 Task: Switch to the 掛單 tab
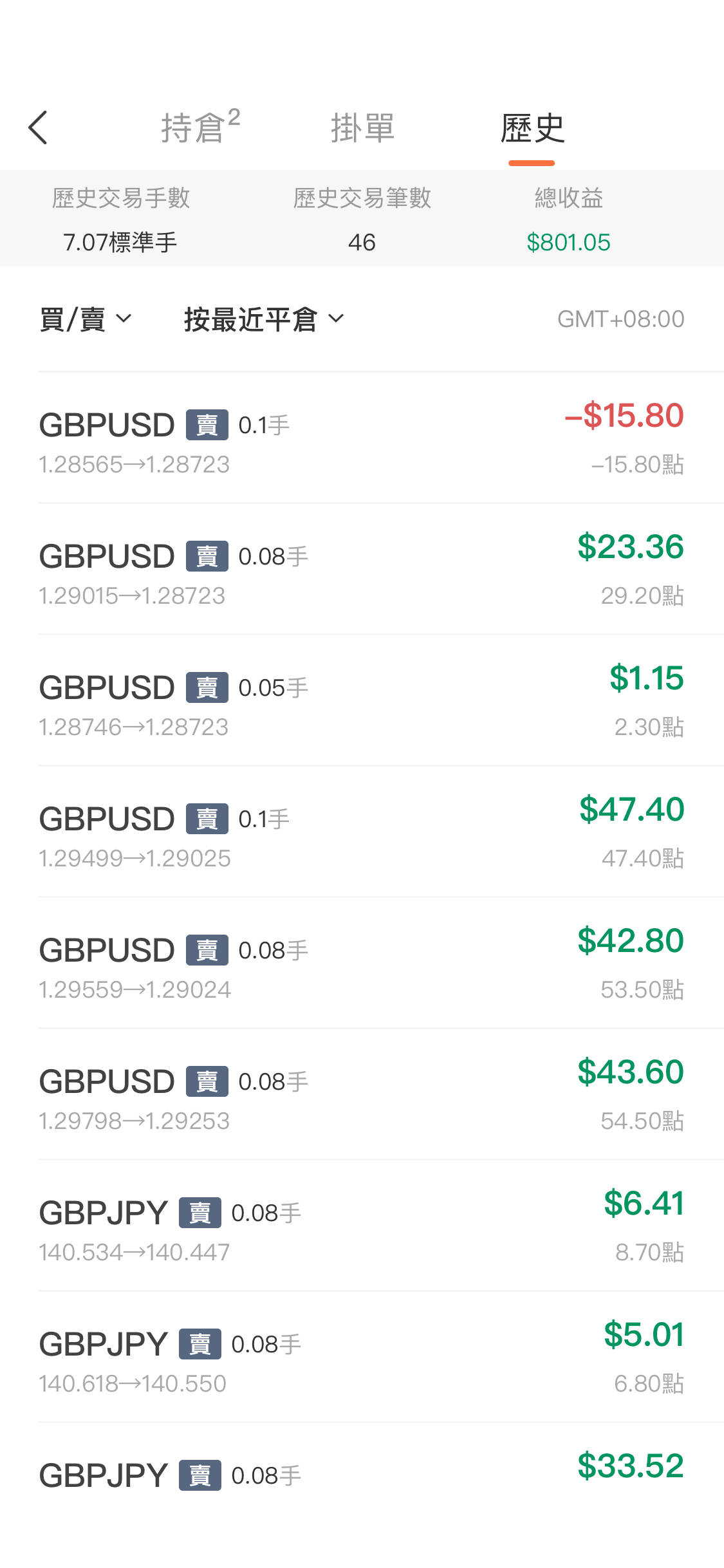coord(362,127)
